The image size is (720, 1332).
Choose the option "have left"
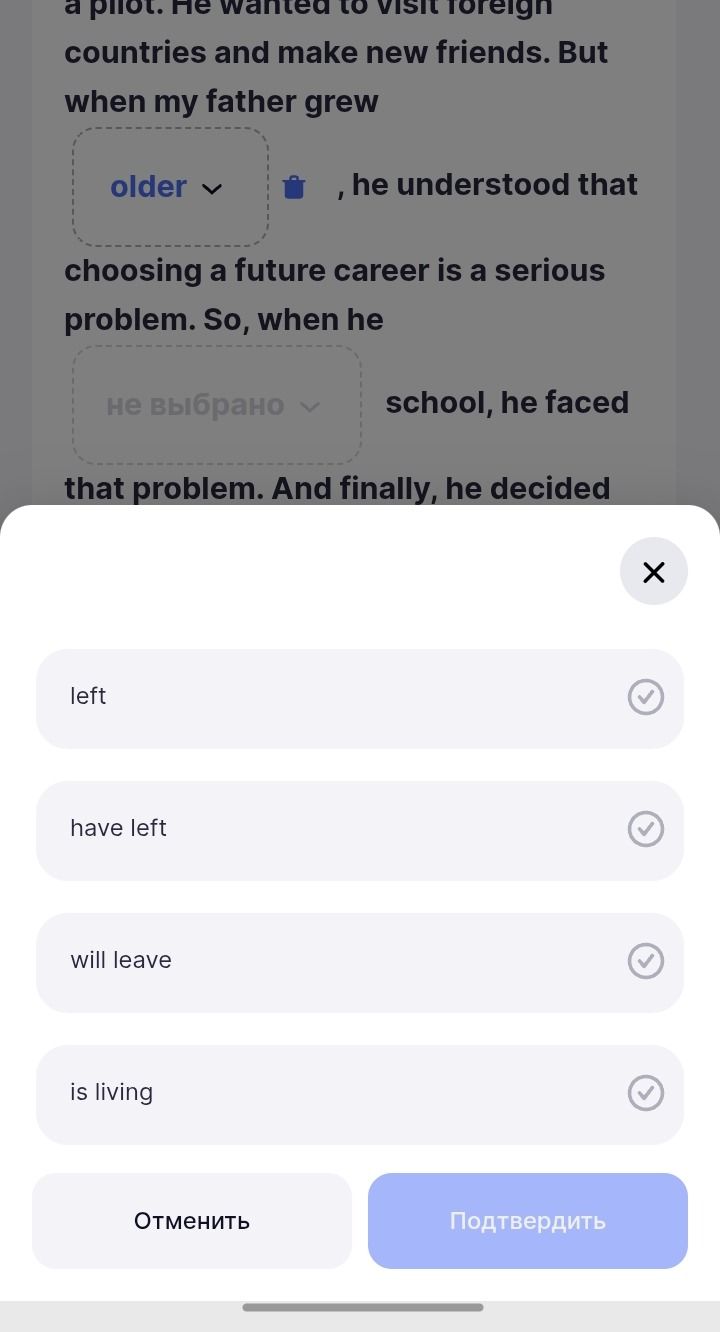pos(360,830)
